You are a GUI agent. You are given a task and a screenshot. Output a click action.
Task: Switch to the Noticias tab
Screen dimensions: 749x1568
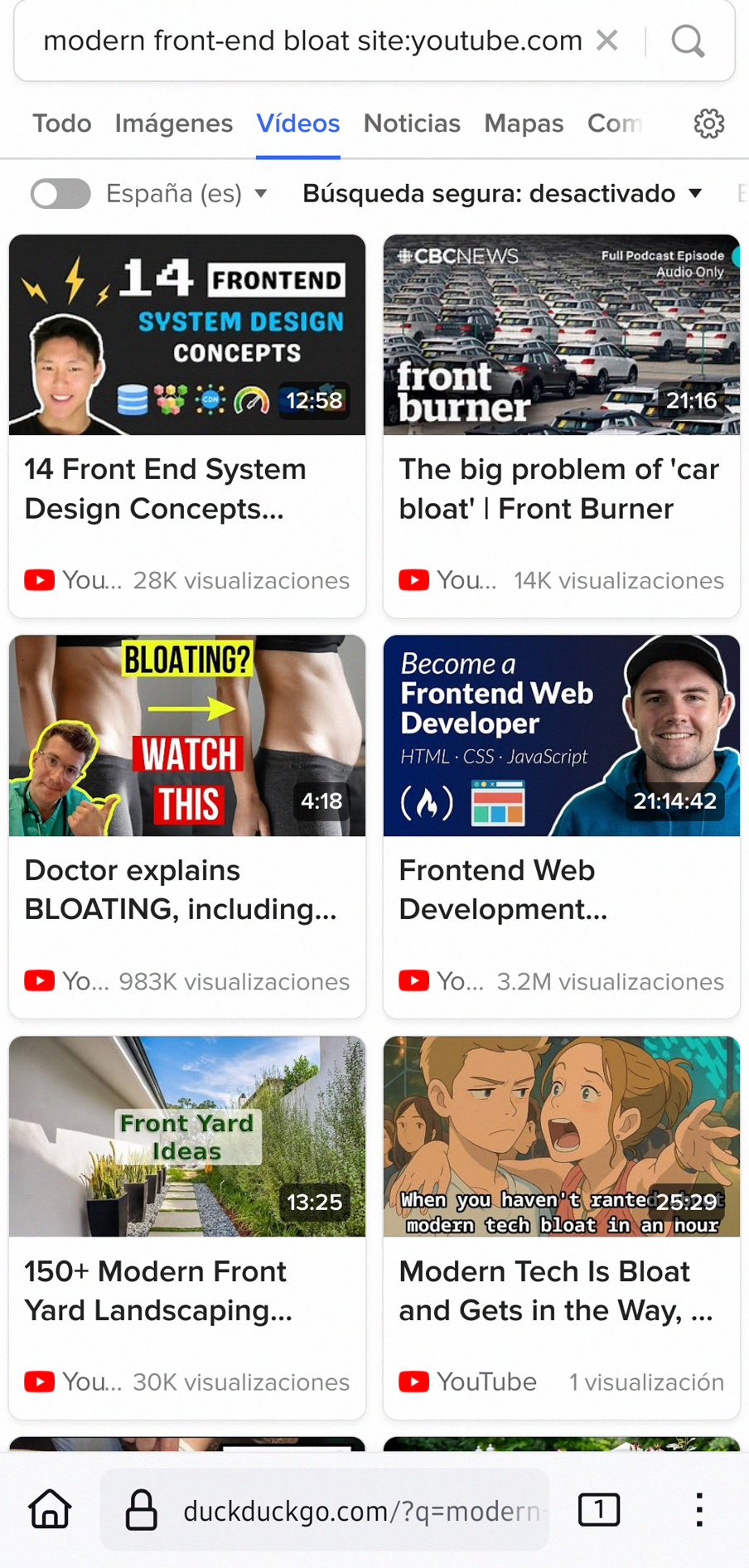pos(412,123)
